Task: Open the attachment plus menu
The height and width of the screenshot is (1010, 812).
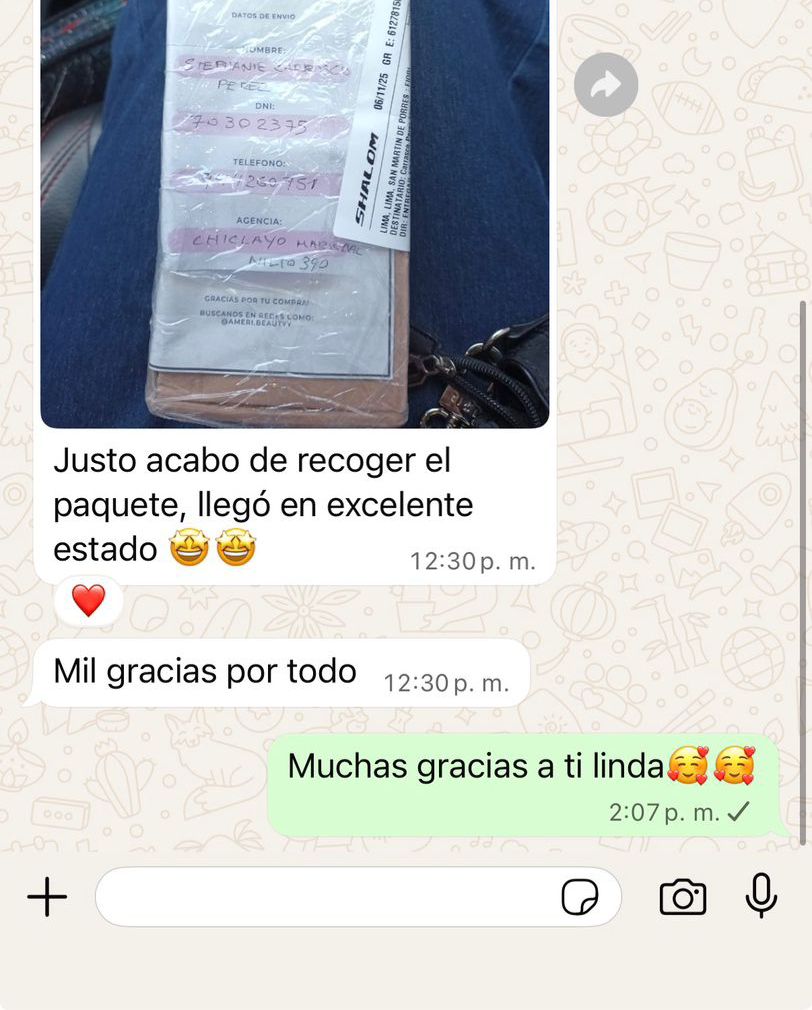Action: (x=47, y=897)
